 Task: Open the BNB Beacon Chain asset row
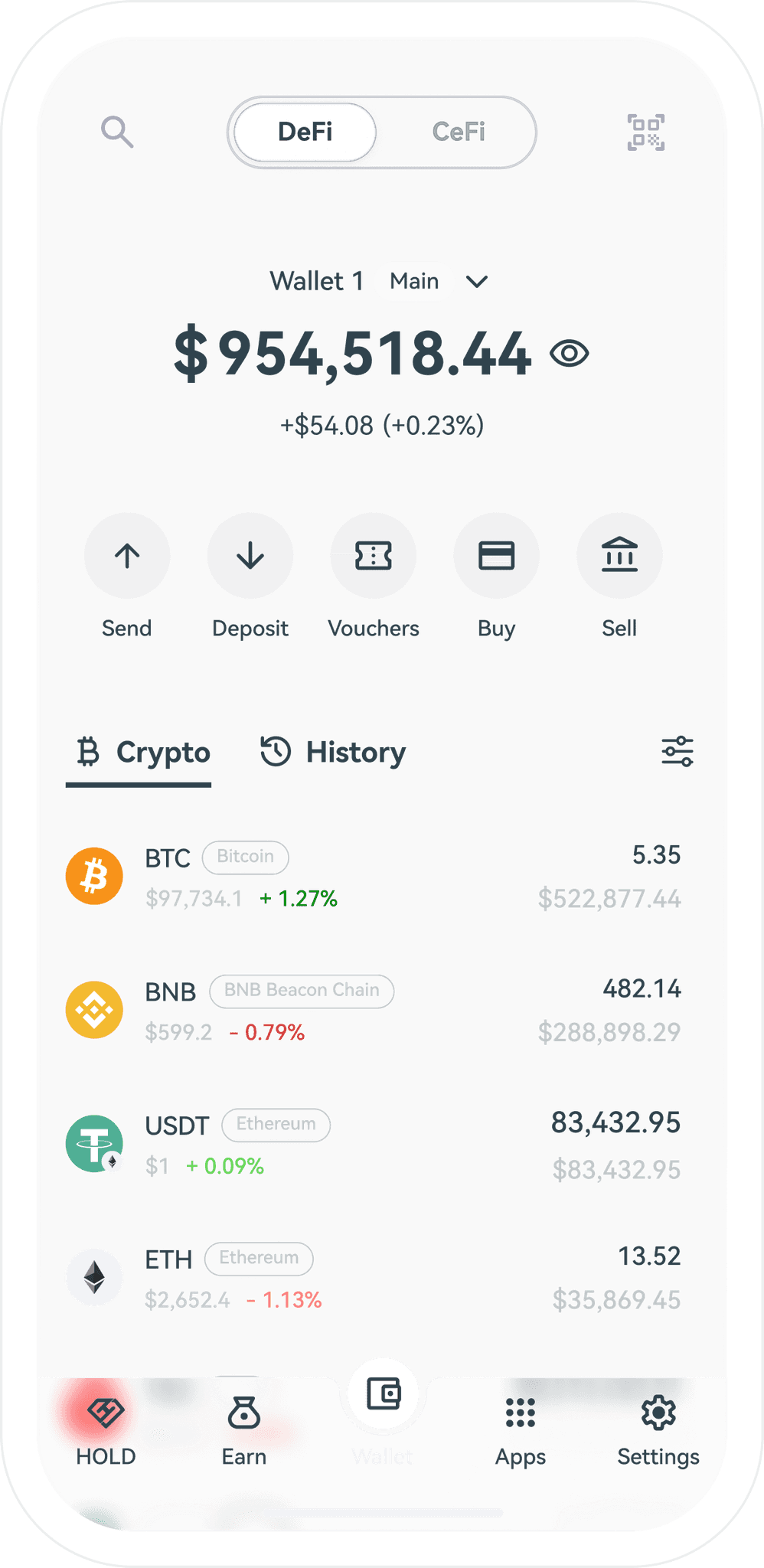(x=374, y=1010)
